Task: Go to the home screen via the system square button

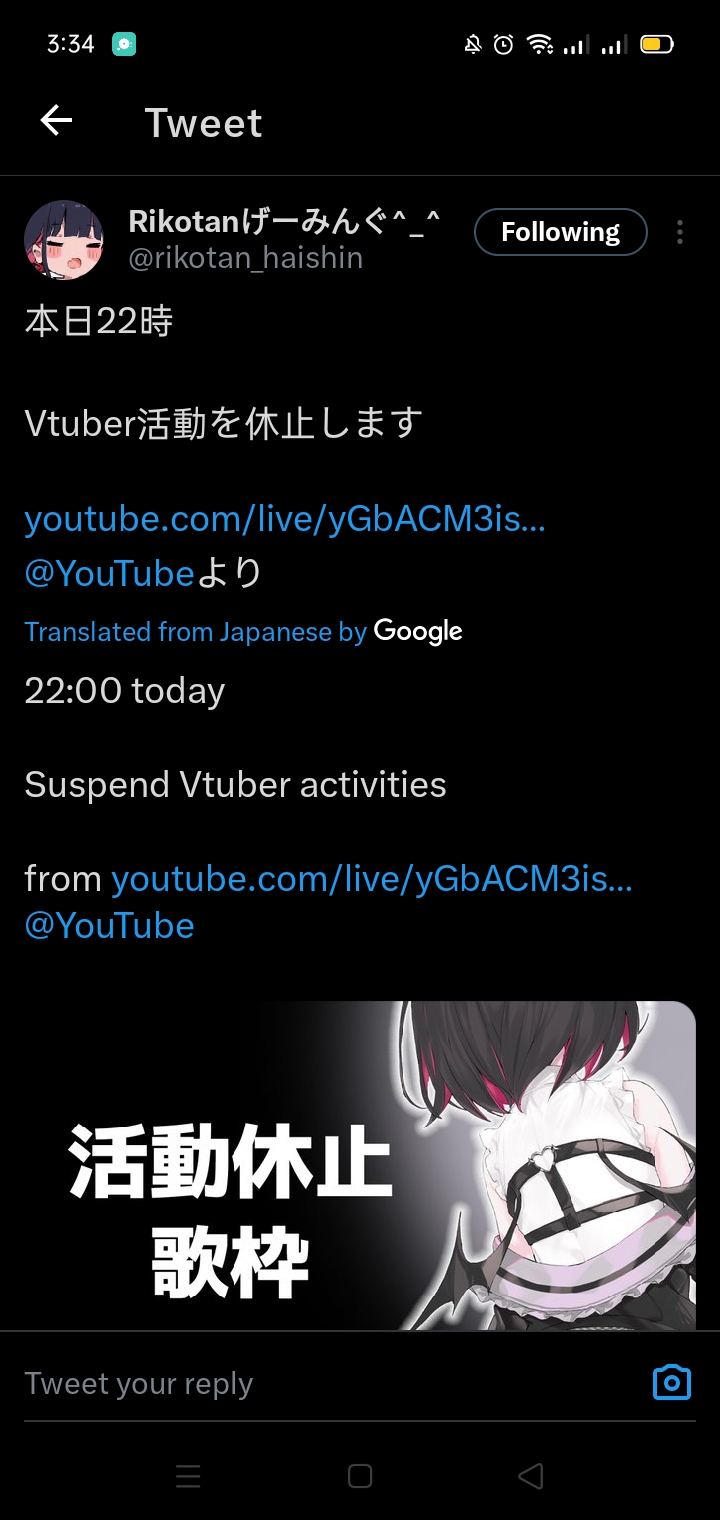Action: pos(360,1476)
